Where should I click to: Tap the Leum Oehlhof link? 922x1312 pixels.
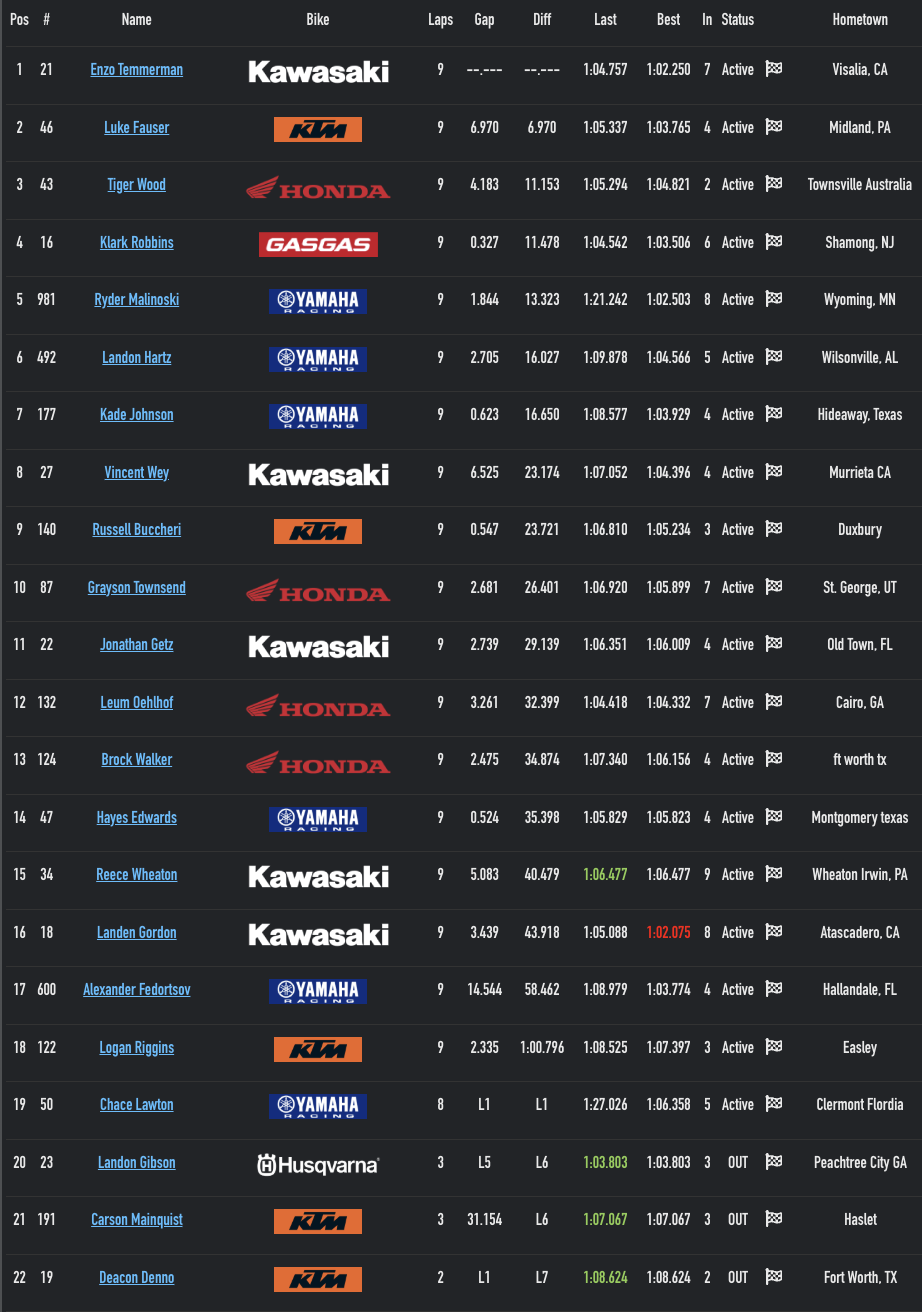(x=136, y=702)
